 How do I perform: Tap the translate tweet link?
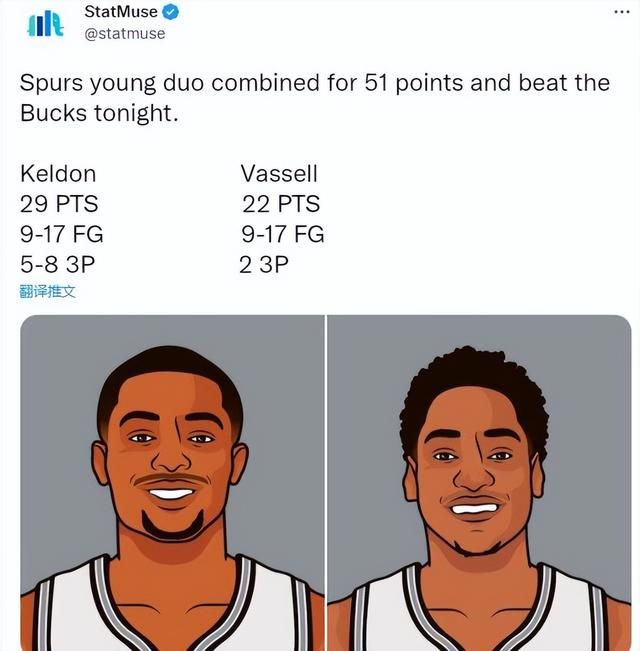tap(48, 291)
